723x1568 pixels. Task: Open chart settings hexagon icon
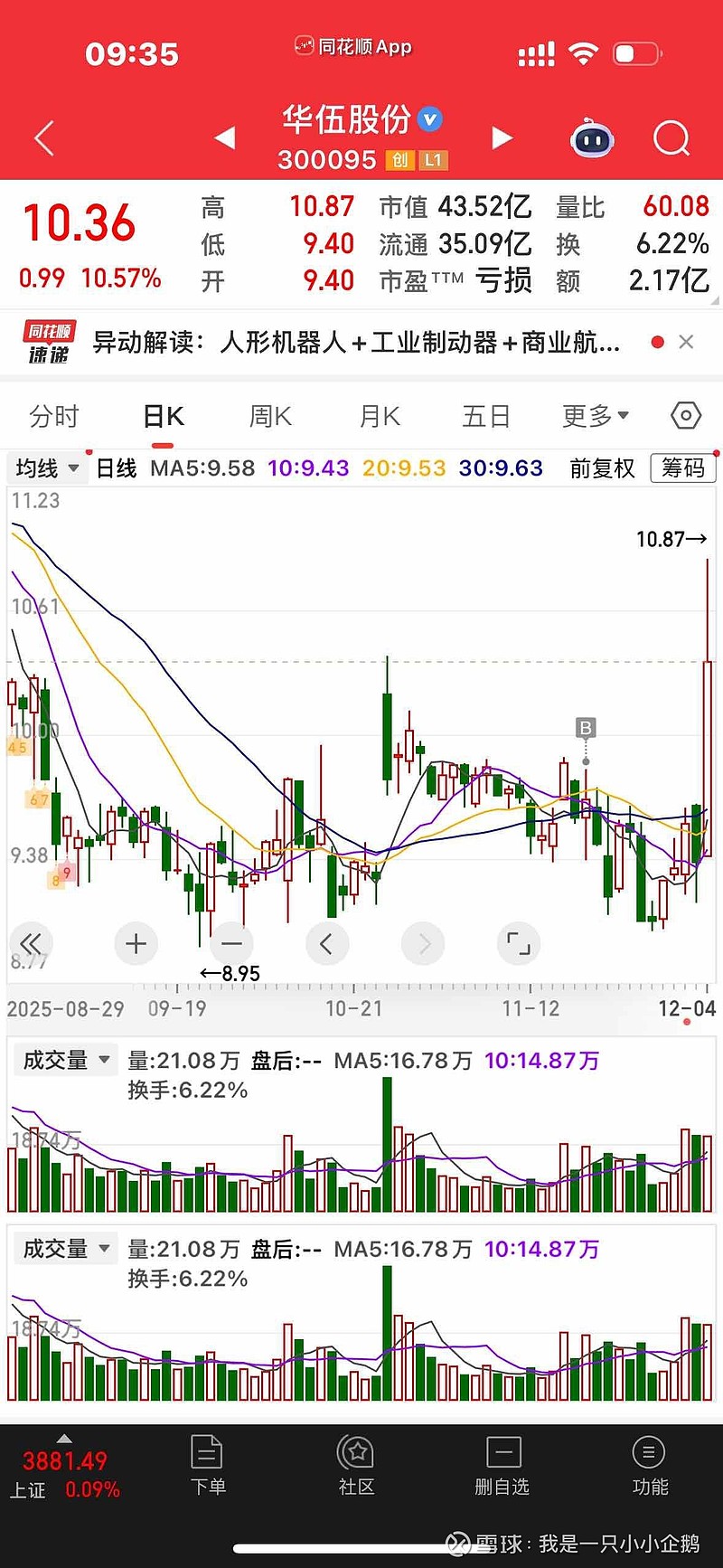(x=686, y=416)
